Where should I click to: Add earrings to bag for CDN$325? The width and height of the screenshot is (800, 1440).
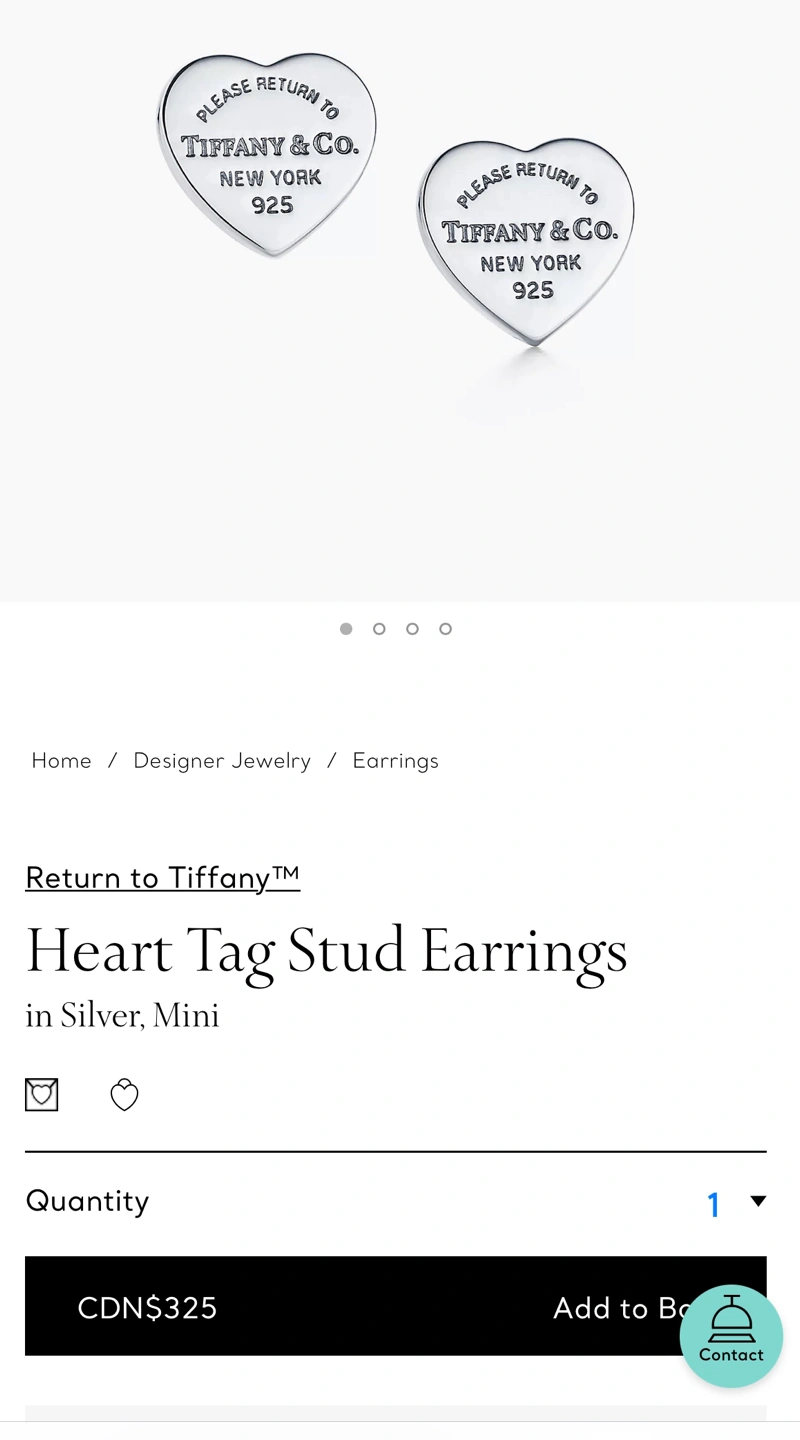(x=396, y=1306)
